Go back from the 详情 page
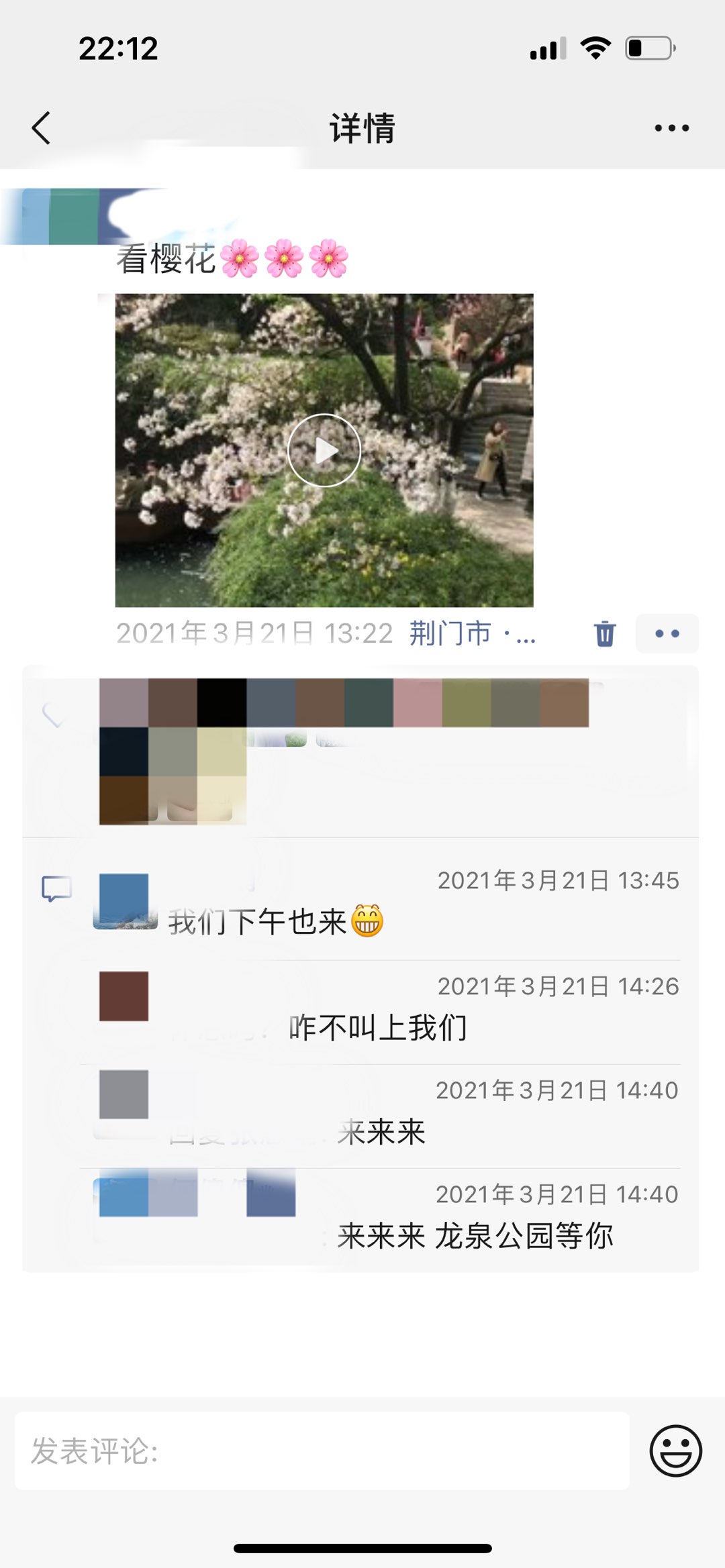The image size is (725, 1568). (42, 127)
